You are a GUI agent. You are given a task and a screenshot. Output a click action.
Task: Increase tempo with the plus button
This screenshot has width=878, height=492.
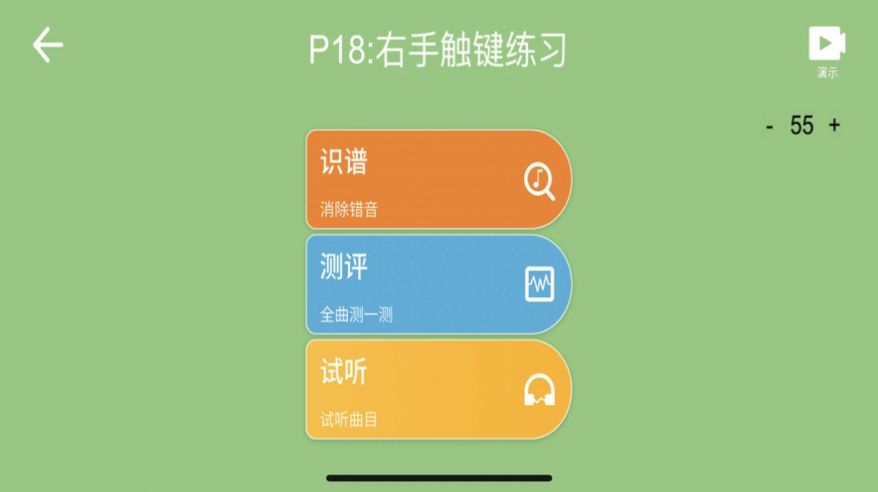click(x=834, y=126)
